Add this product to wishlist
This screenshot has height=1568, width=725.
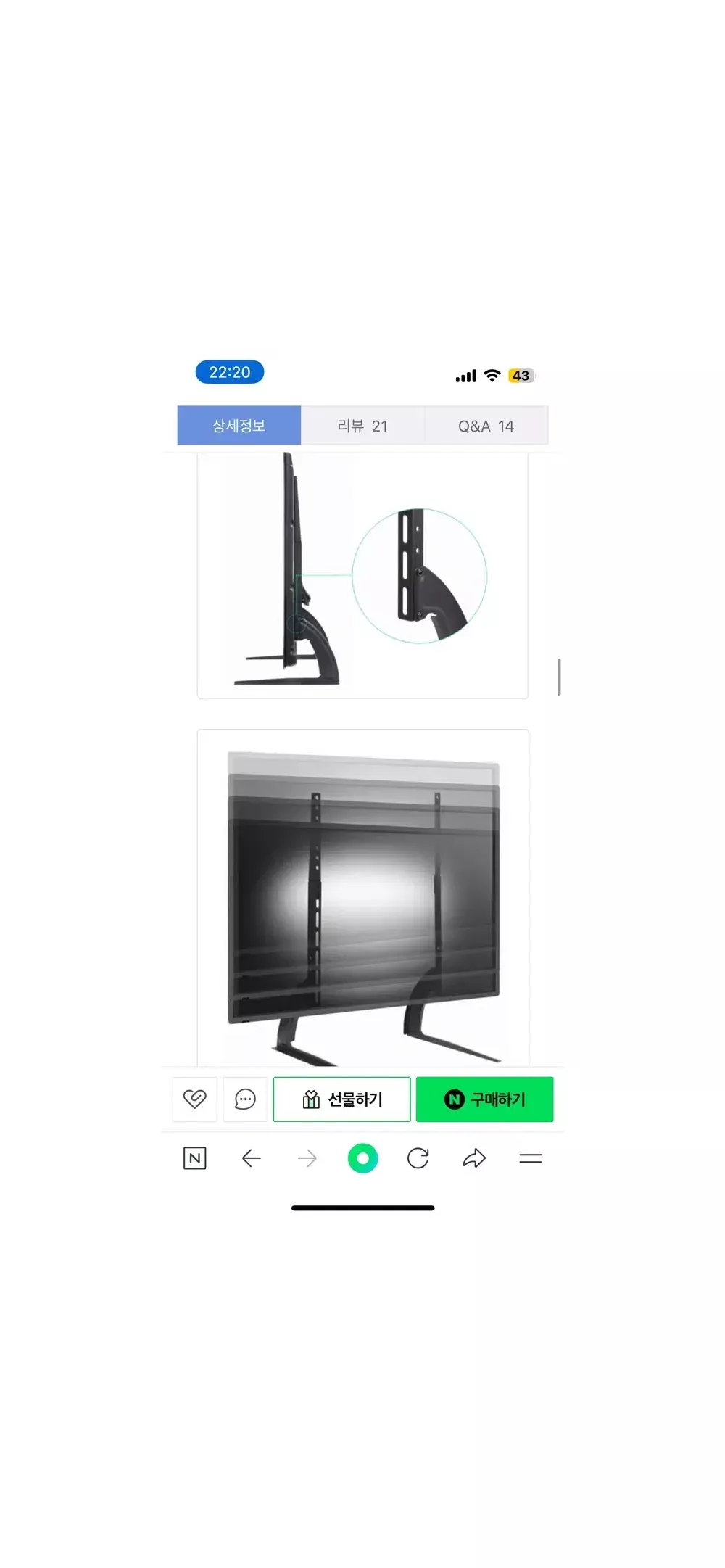coord(194,1099)
